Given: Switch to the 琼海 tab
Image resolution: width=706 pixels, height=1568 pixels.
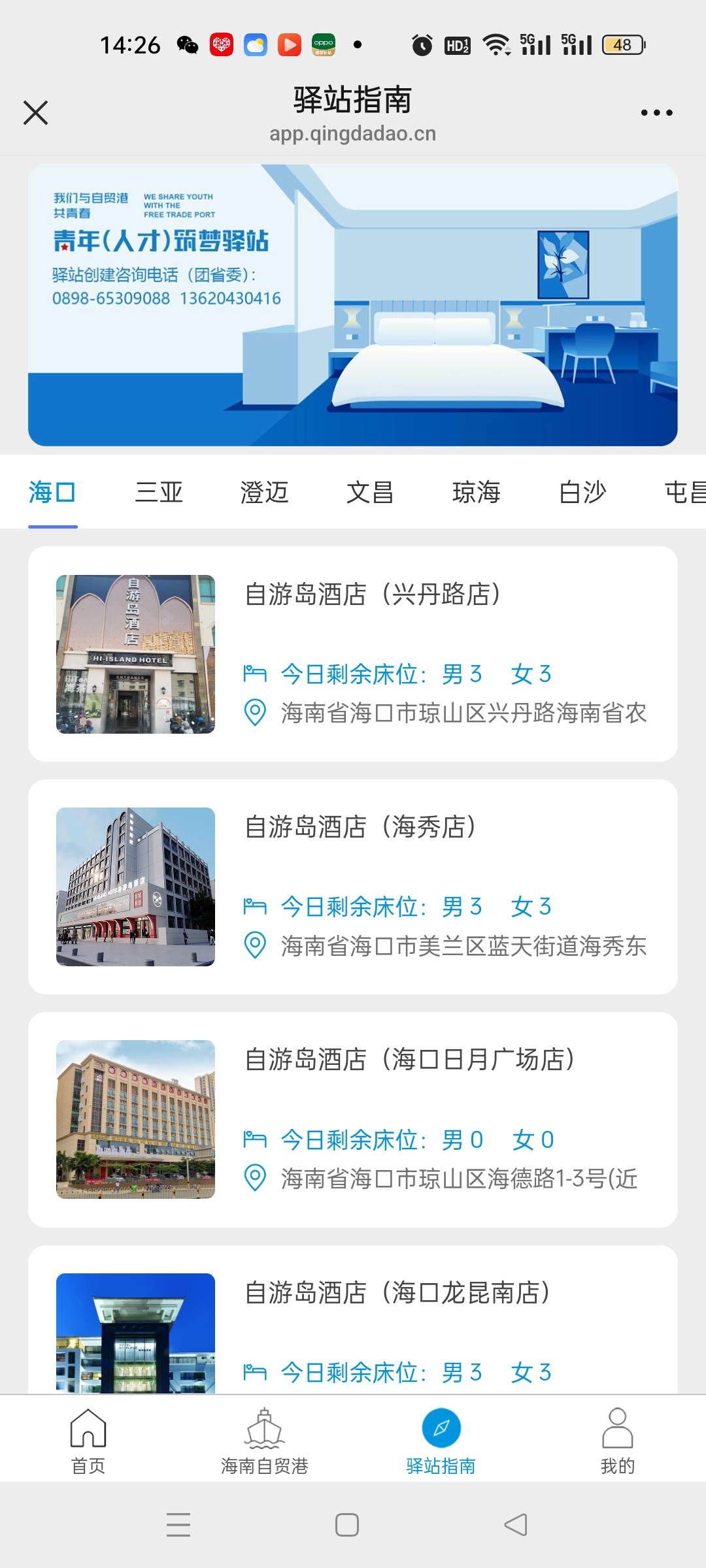Looking at the screenshot, I should coord(476,493).
